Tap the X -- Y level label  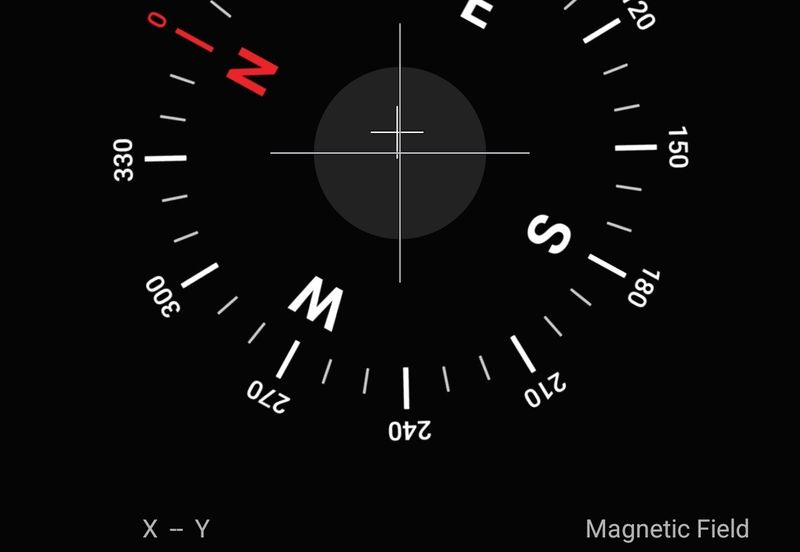[176, 529]
